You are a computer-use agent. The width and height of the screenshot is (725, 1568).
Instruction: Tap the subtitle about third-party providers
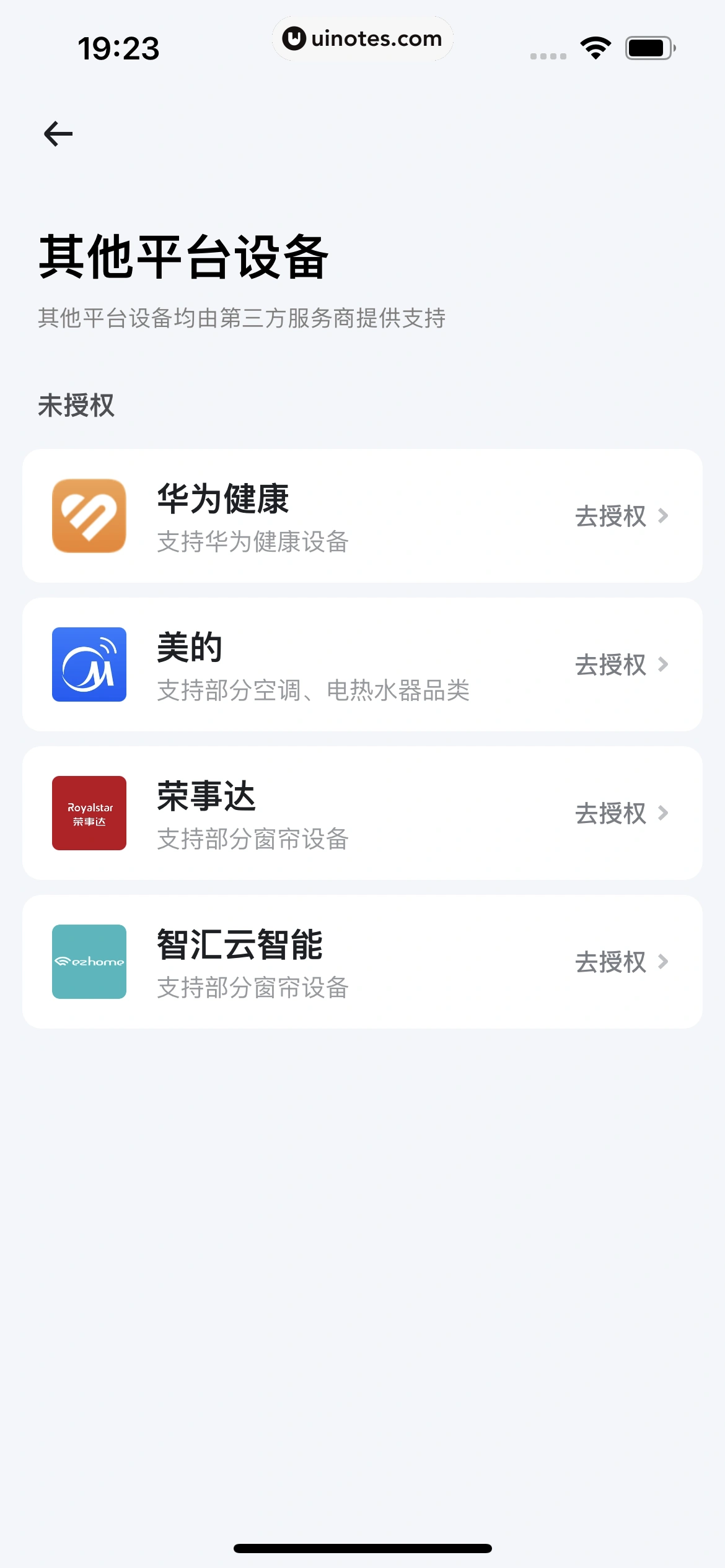[244, 318]
